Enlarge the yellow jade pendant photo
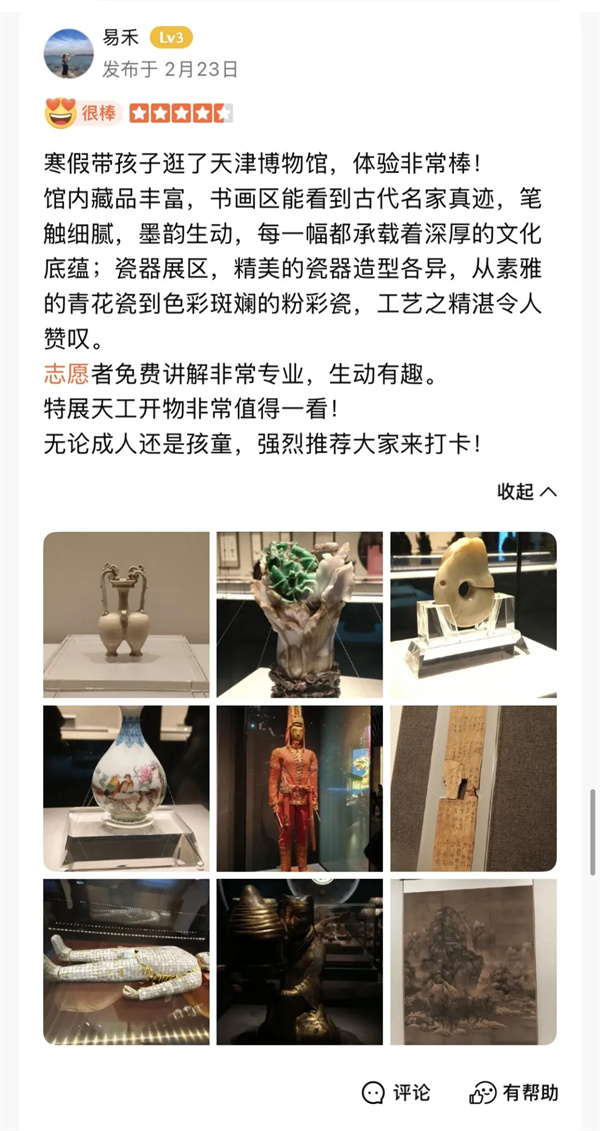Viewport: 600px width, 1131px height. (x=473, y=614)
